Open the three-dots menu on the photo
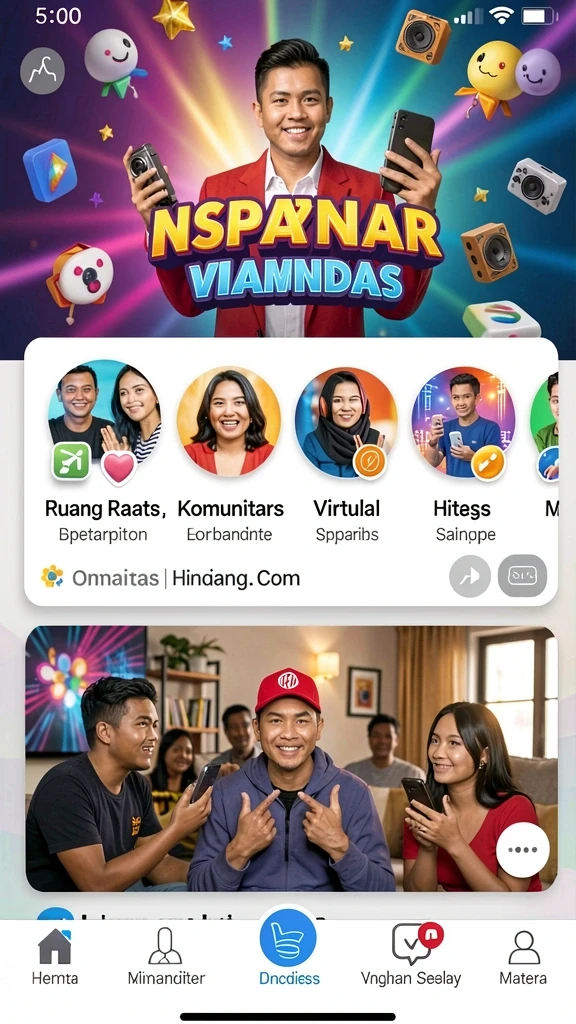This screenshot has height=1024, width=576. pyautogui.click(x=522, y=850)
